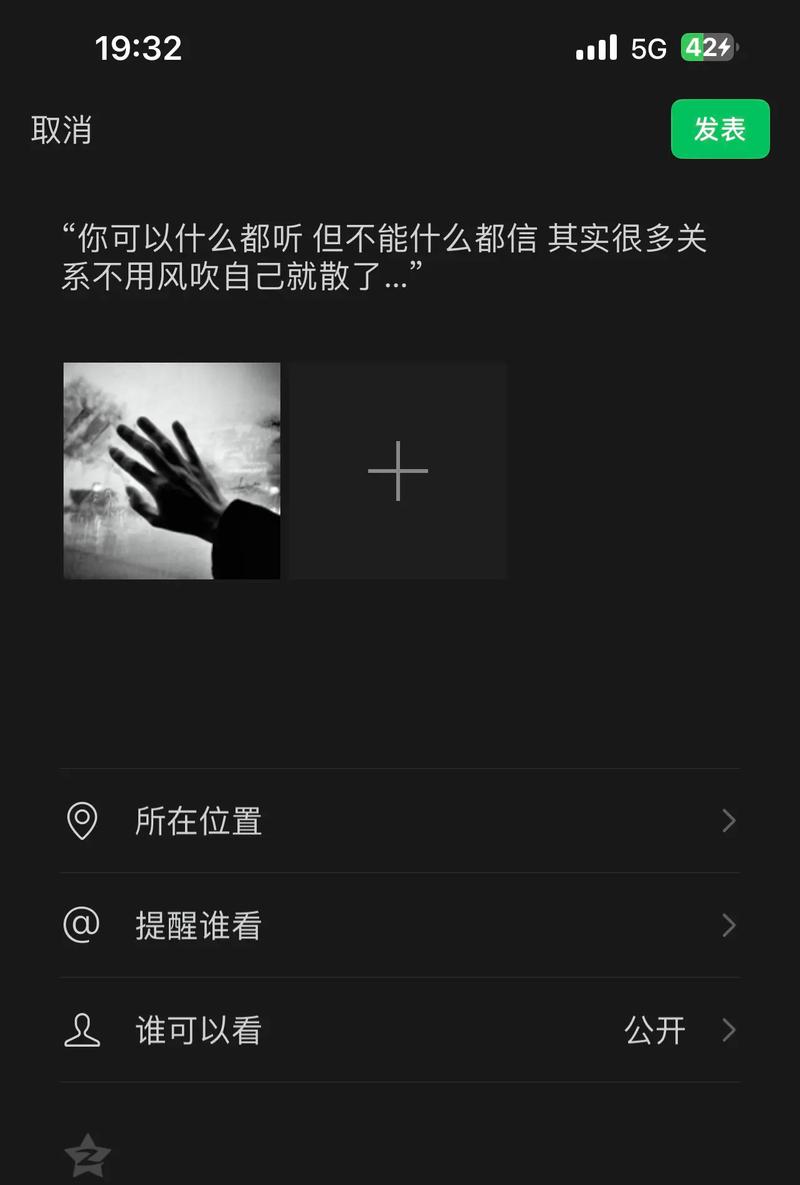Expand the 所在位置 location options
This screenshot has width=800, height=1185.
click(400, 821)
